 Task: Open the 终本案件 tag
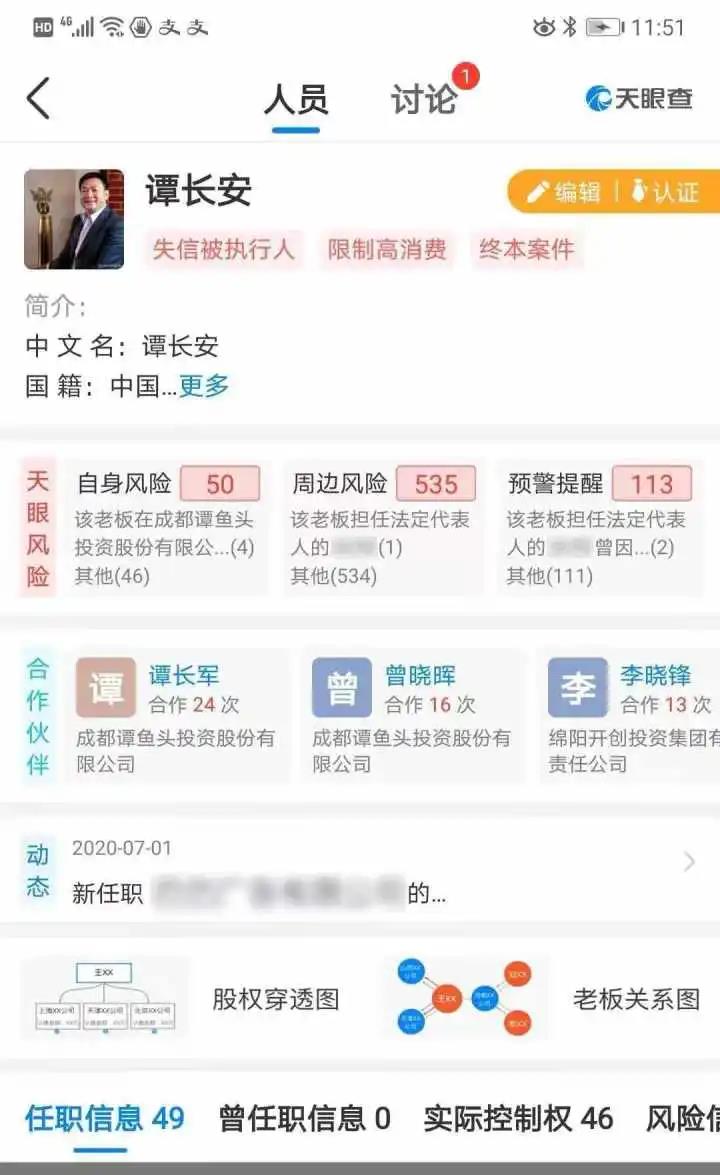527,249
